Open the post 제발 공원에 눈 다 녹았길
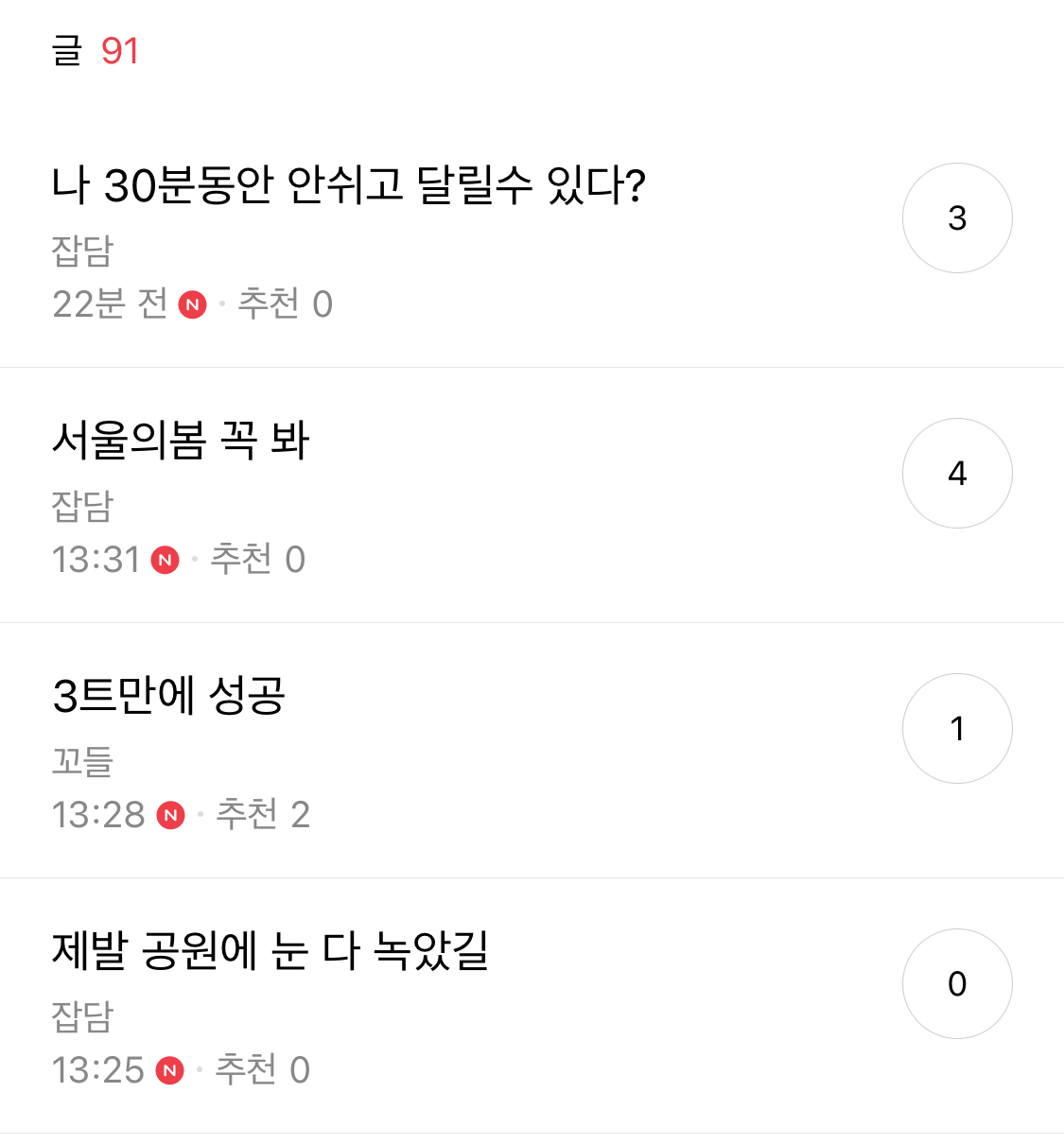The height and width of the screenshot is (1144, 1064). point(274,953)
